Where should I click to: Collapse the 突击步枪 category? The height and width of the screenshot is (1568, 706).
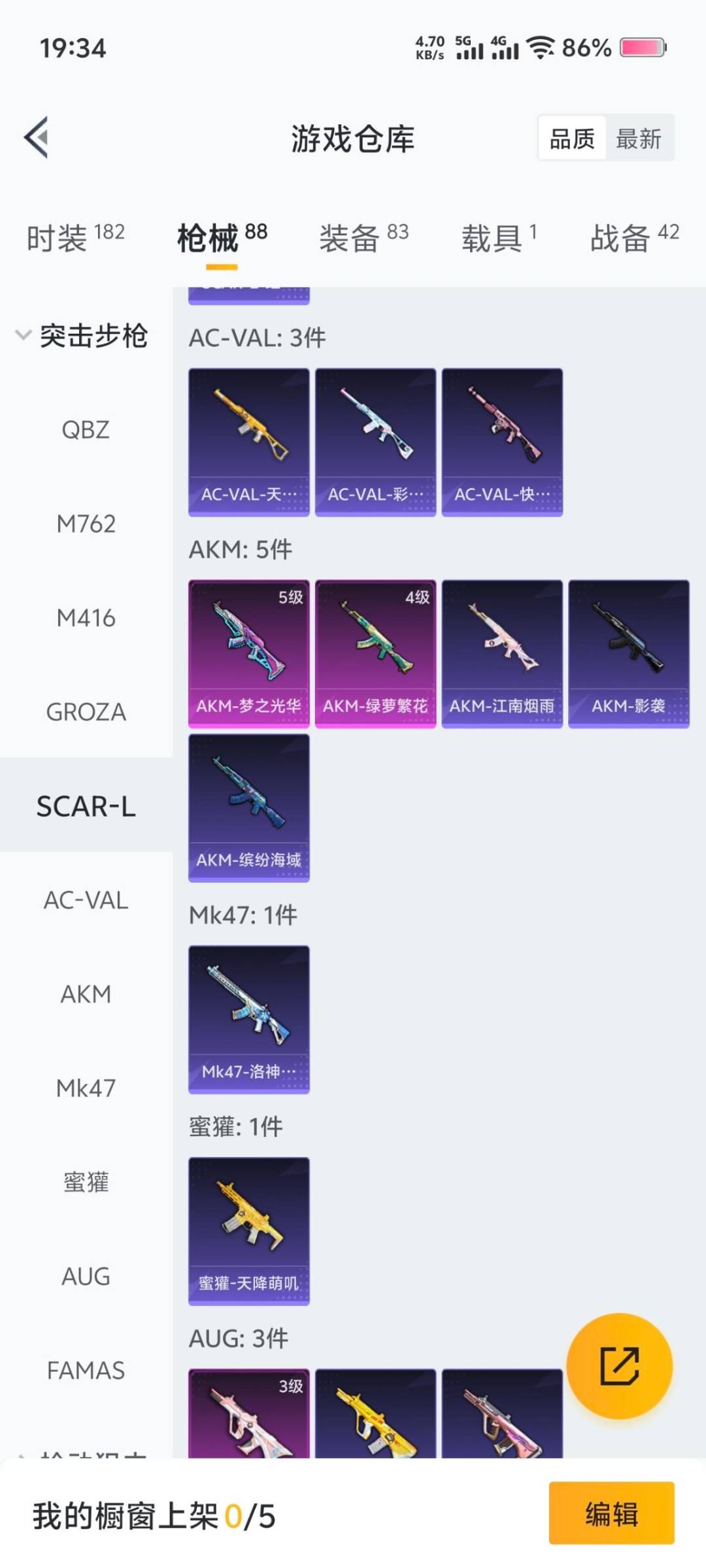click(x=82, y=336)
